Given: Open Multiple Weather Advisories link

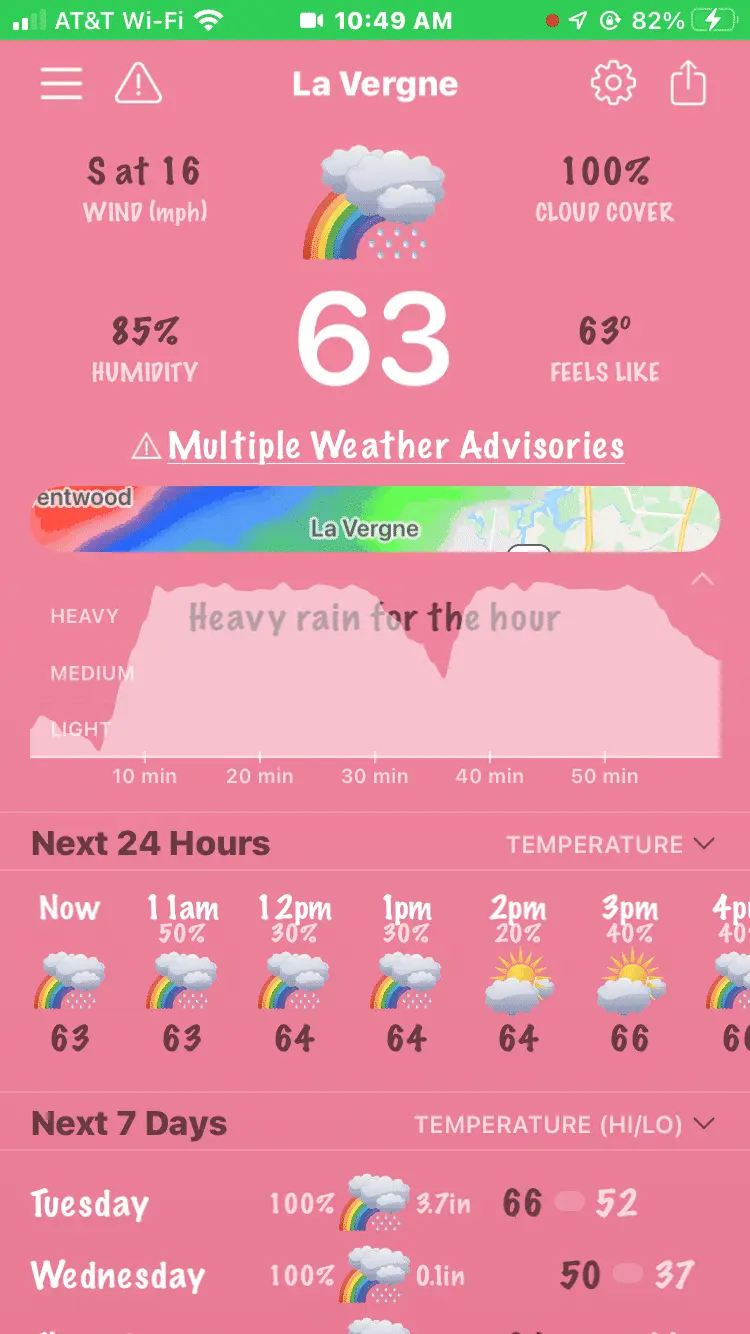Looking at the screenshot, I should pyautogui.click(x=380, y=446).
